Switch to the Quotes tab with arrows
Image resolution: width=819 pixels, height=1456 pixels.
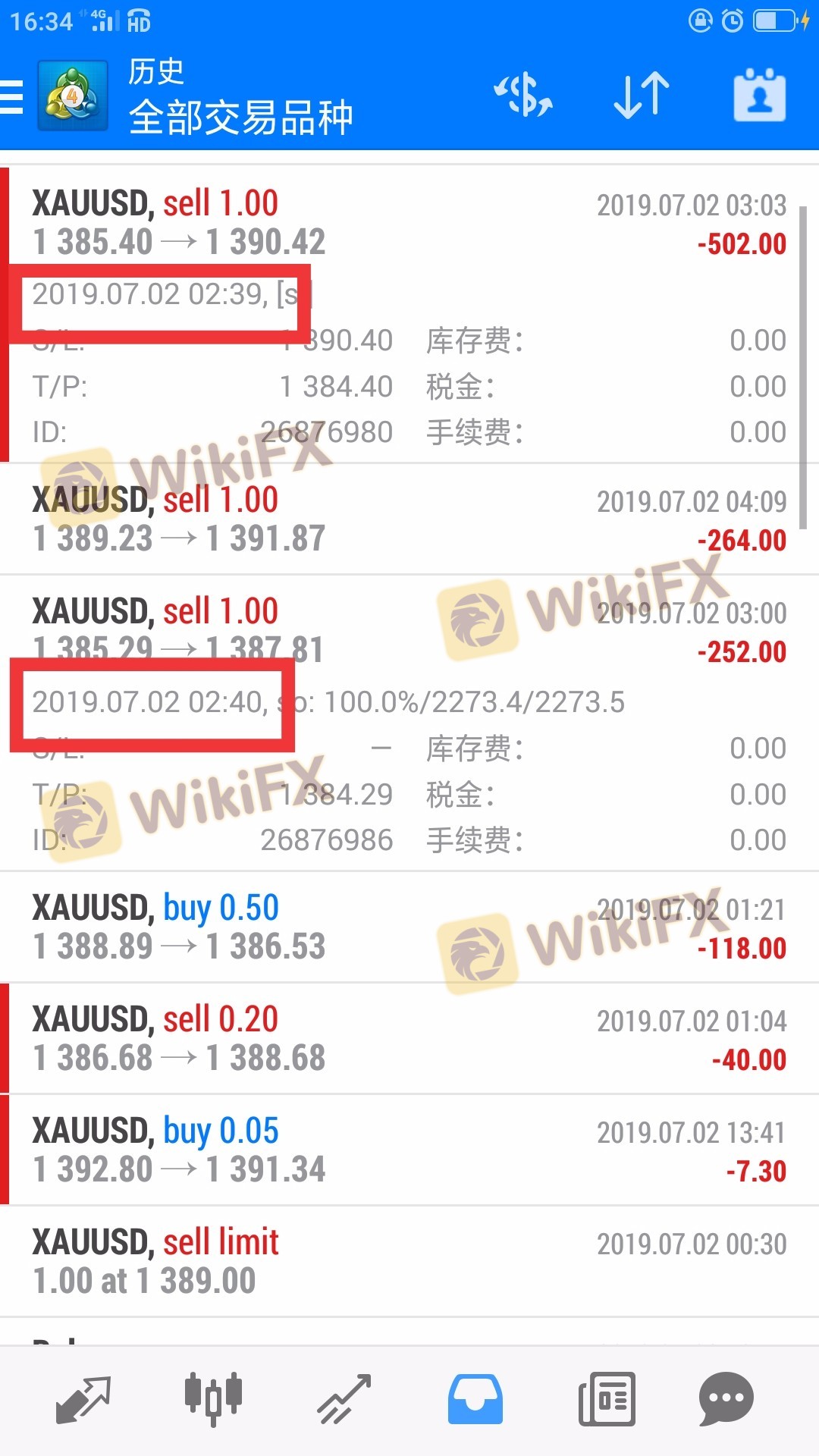[x=83, y=1399]
